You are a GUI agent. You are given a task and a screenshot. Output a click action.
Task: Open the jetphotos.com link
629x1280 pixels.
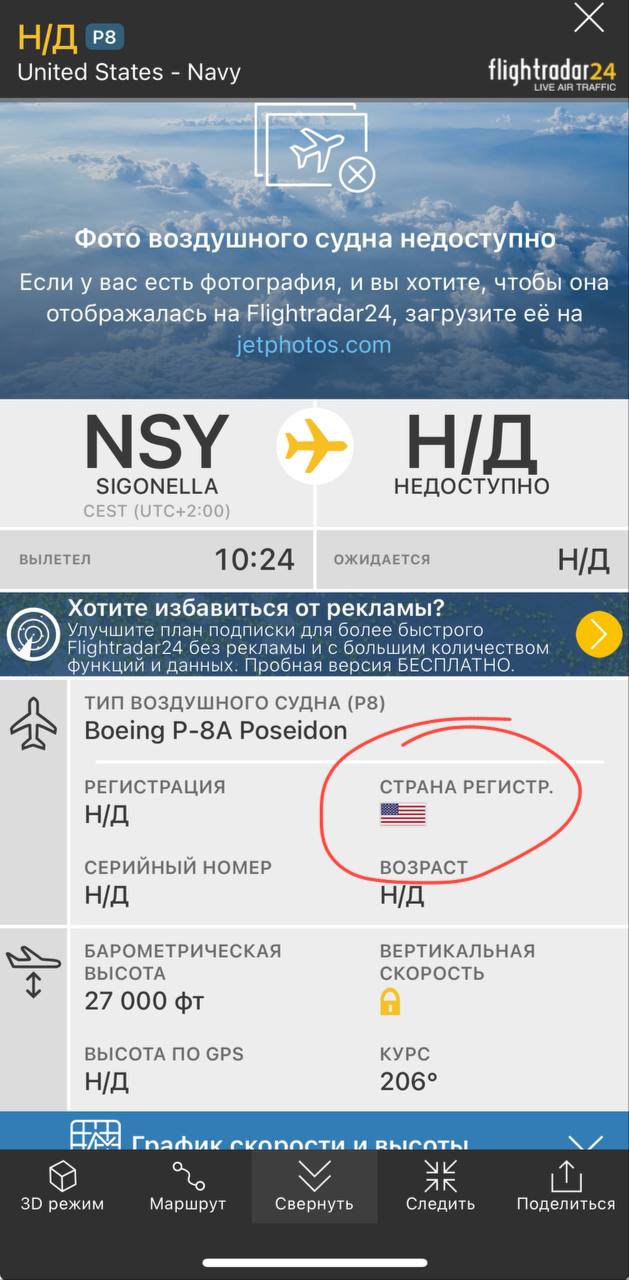[x=314, y=346]
